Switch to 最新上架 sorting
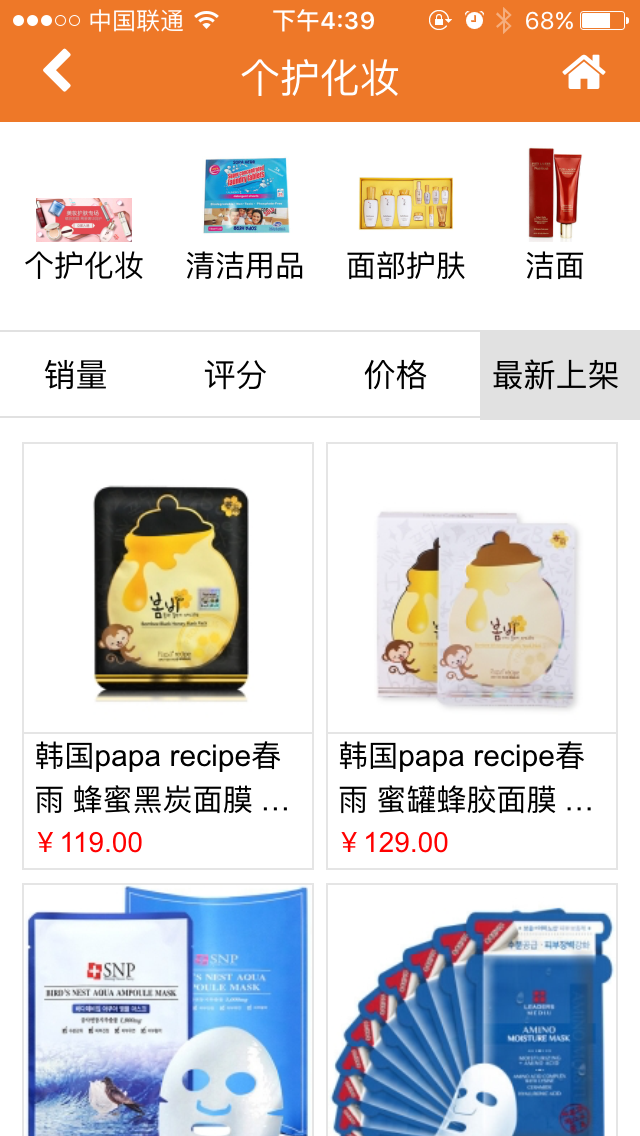This screenshot has width=640, height=1136. (x=556, y=375)
